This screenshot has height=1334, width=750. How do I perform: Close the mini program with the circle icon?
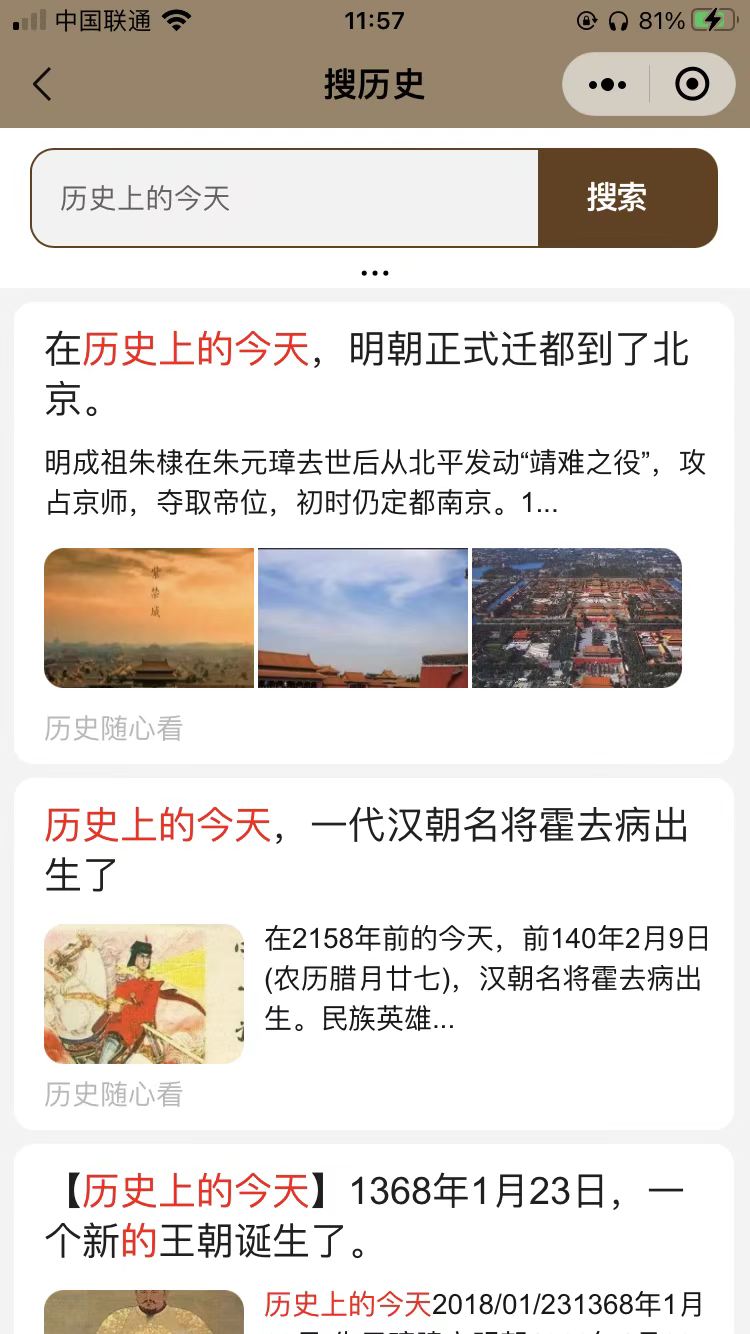point(692,85)
